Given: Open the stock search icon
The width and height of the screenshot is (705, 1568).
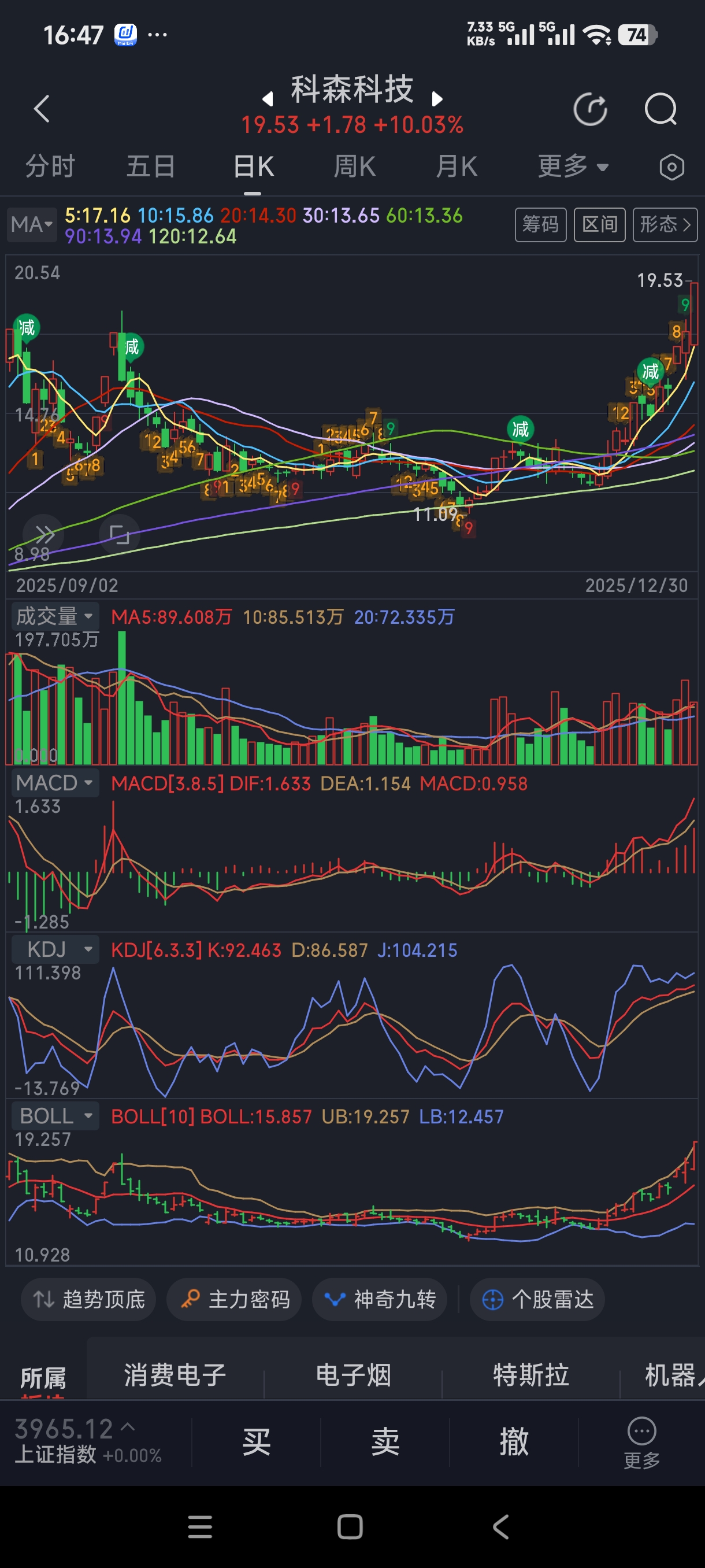Looking at the screenshot, I should point(661,110).
